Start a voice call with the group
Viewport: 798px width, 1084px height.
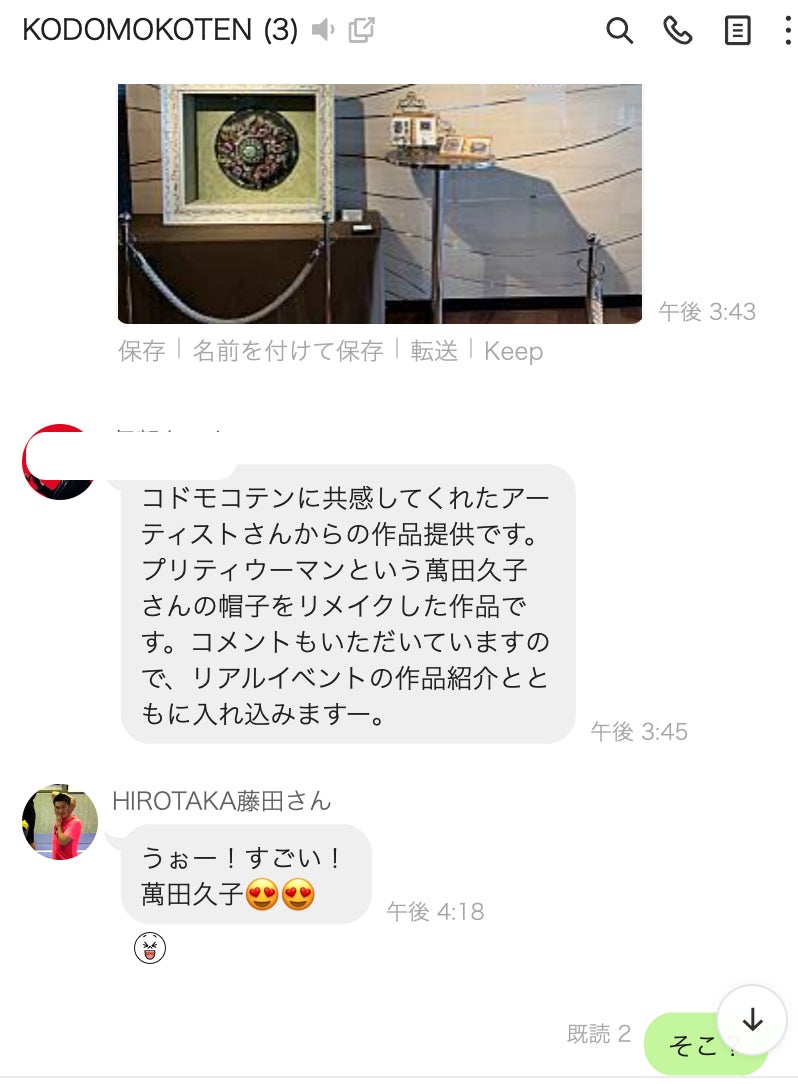[x=678, y=31]
